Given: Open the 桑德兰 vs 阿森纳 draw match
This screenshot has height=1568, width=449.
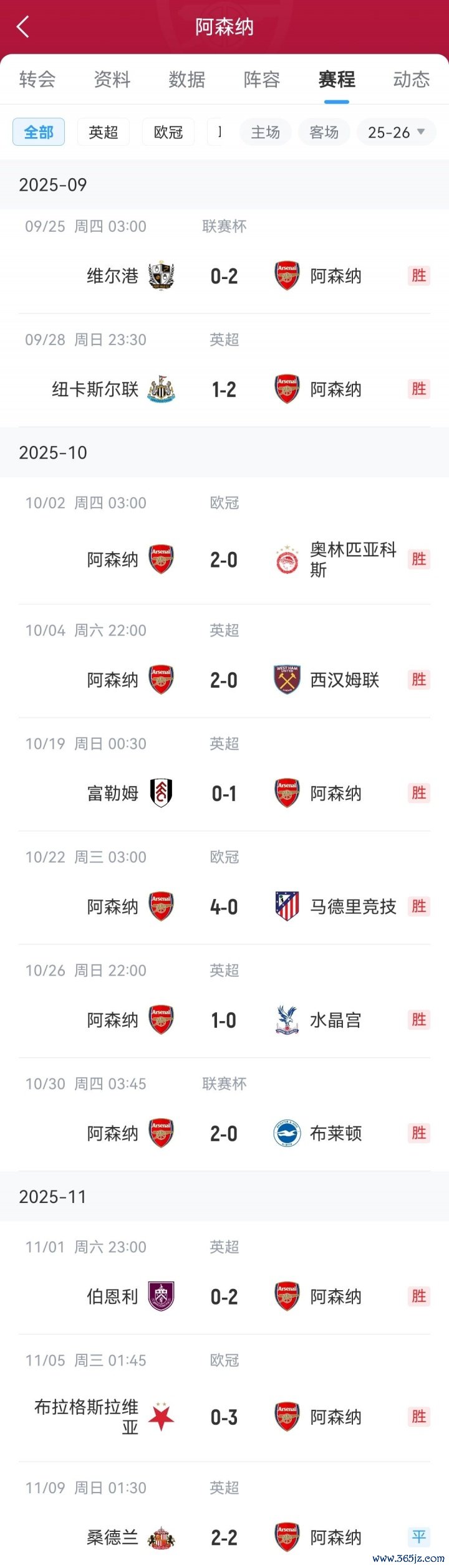Looking at the screenshot, I should 224,1537.
